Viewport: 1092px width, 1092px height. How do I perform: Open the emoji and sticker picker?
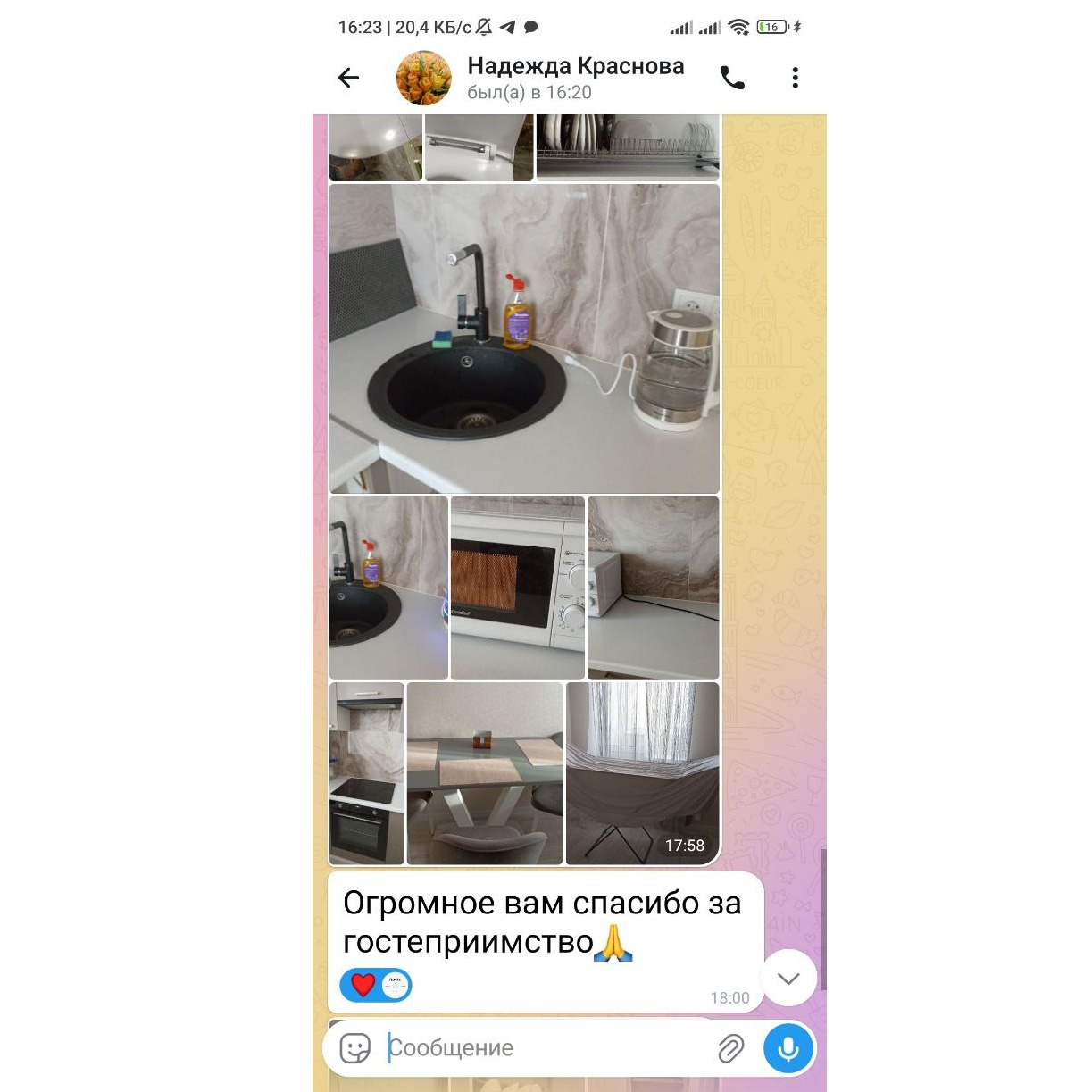354,1047
